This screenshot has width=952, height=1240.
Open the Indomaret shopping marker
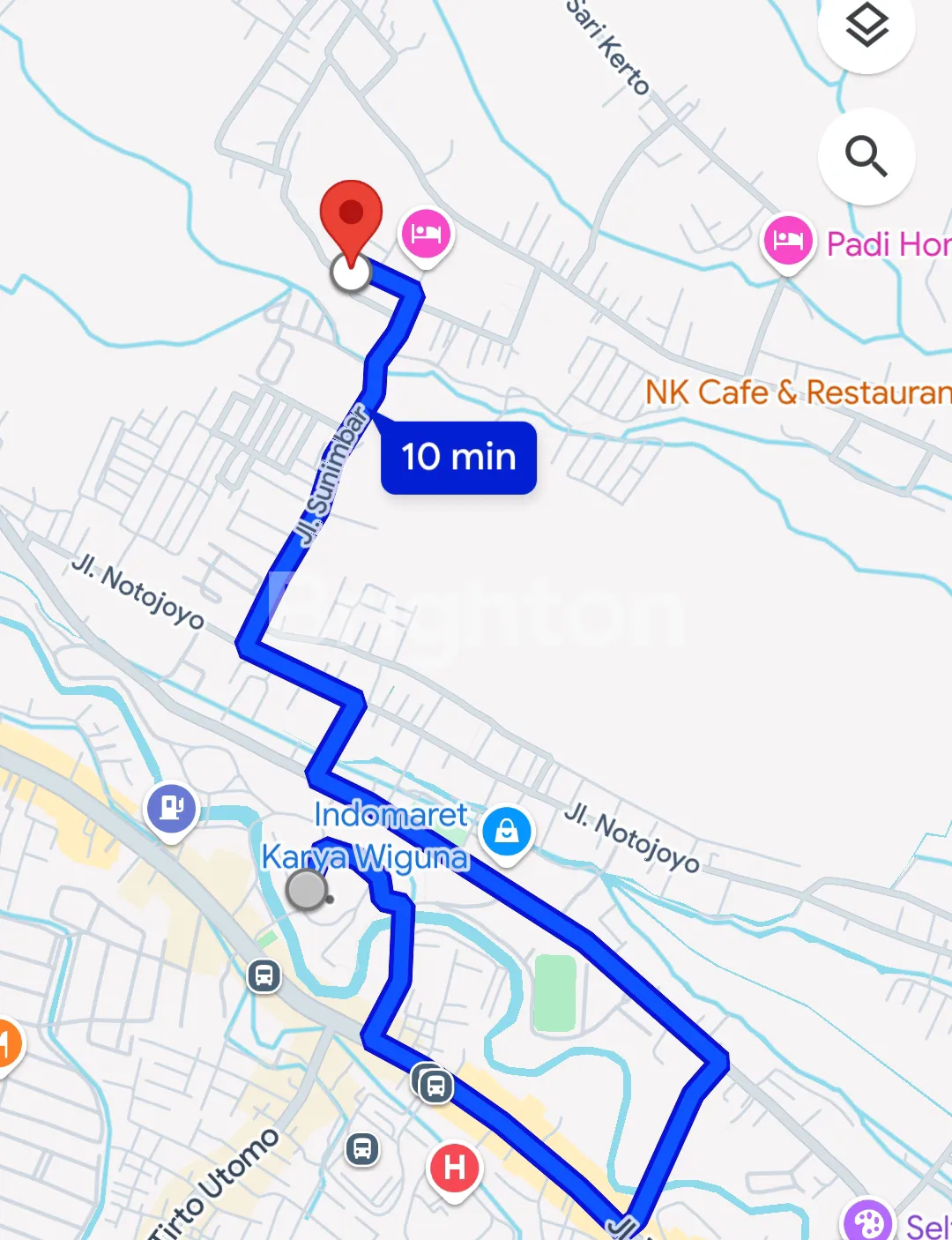(507, 831)
